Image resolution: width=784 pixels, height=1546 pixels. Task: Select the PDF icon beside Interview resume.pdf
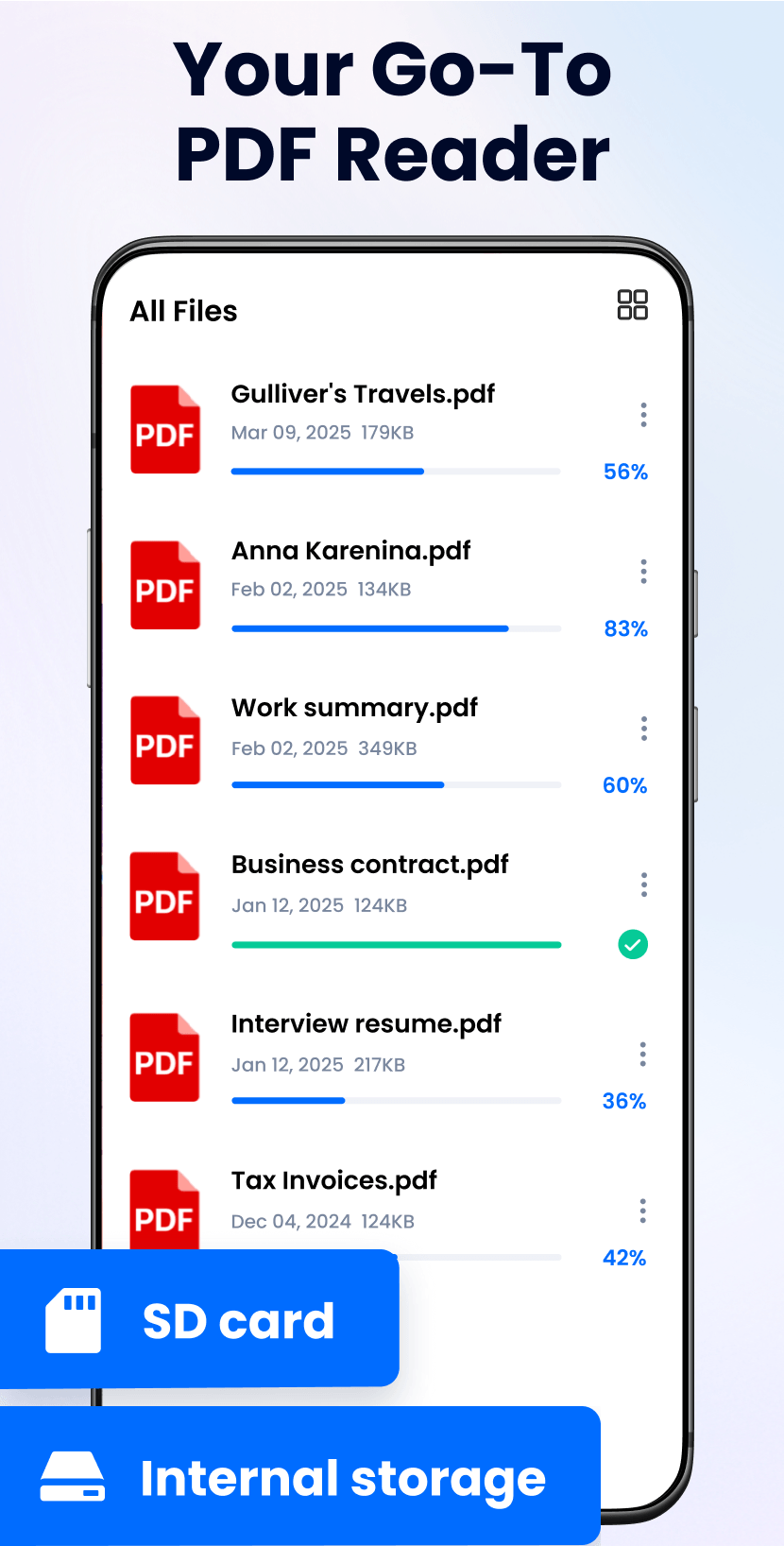pos(165,1058)
